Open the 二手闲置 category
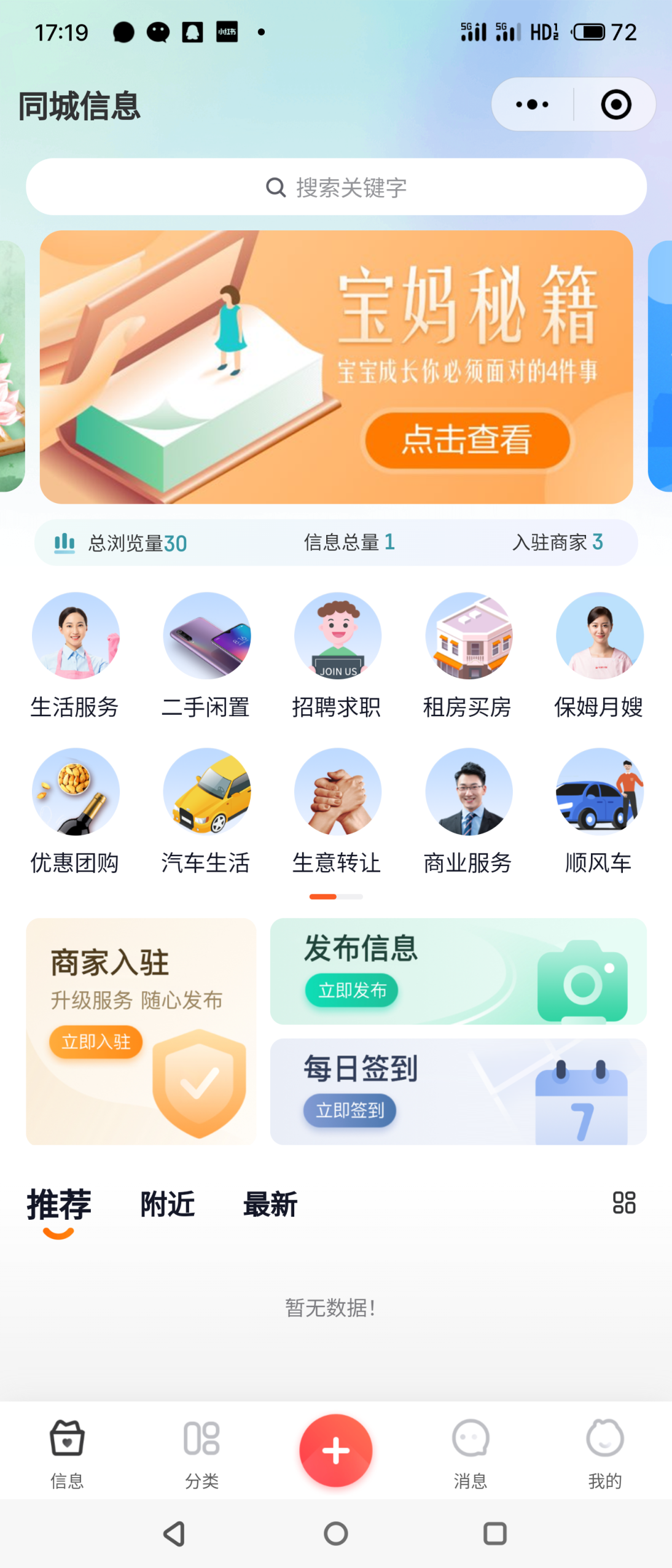672x1568 pixels. point(206,654)
